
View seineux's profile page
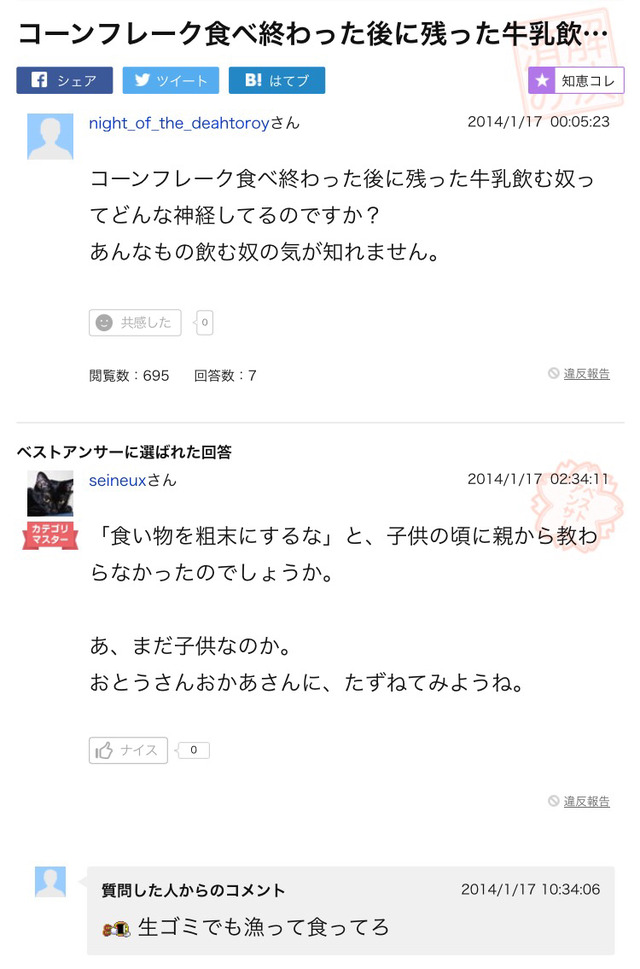coord(118,480)
